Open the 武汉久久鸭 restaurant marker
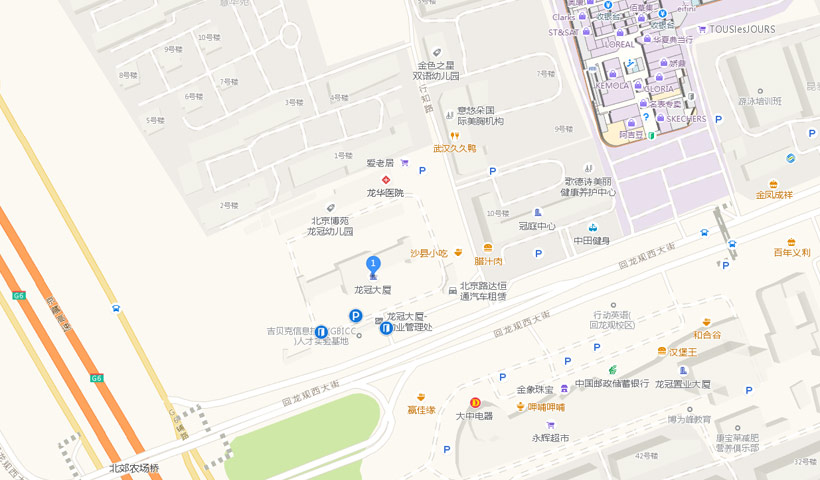This screenshot has height=480, width=820. click(x=453, y=135)
